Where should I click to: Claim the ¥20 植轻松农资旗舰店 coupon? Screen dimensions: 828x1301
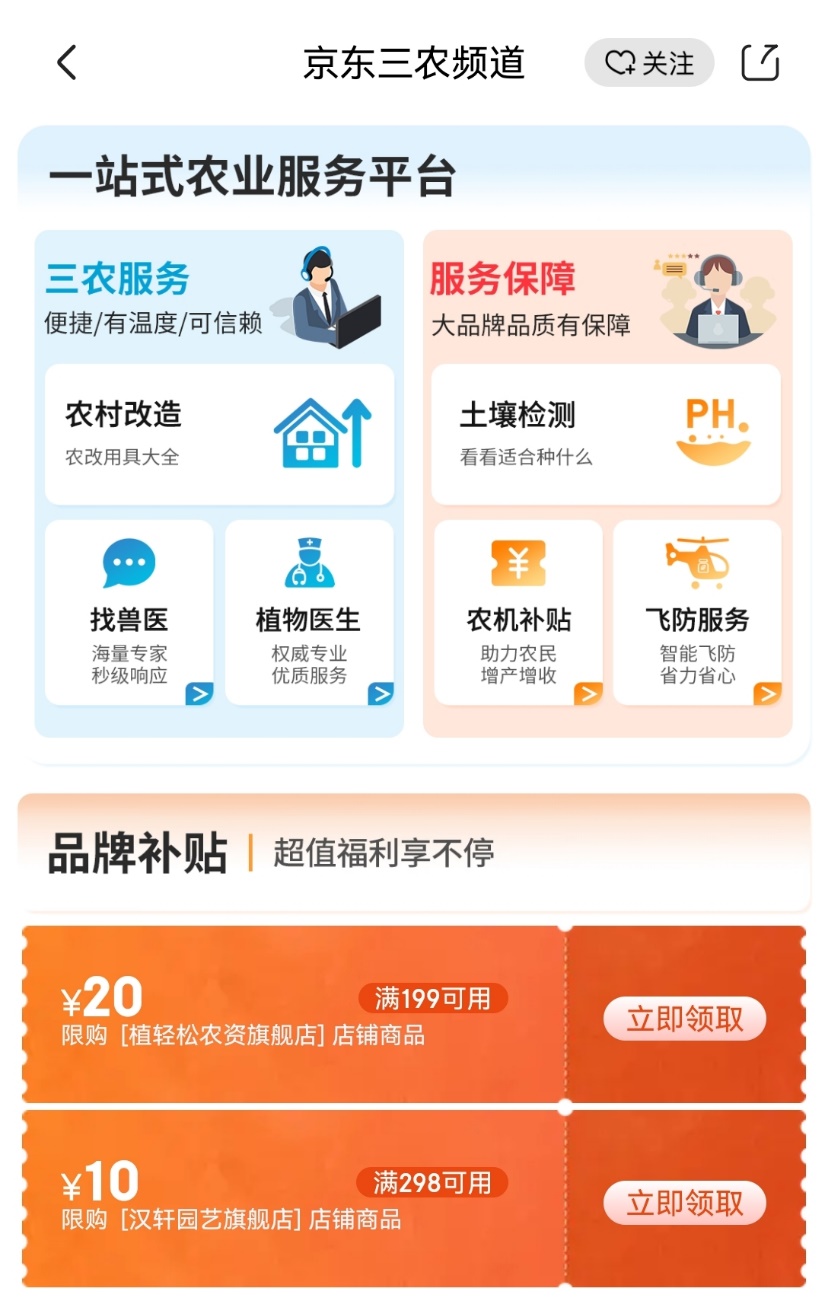tap(685, 1018)
